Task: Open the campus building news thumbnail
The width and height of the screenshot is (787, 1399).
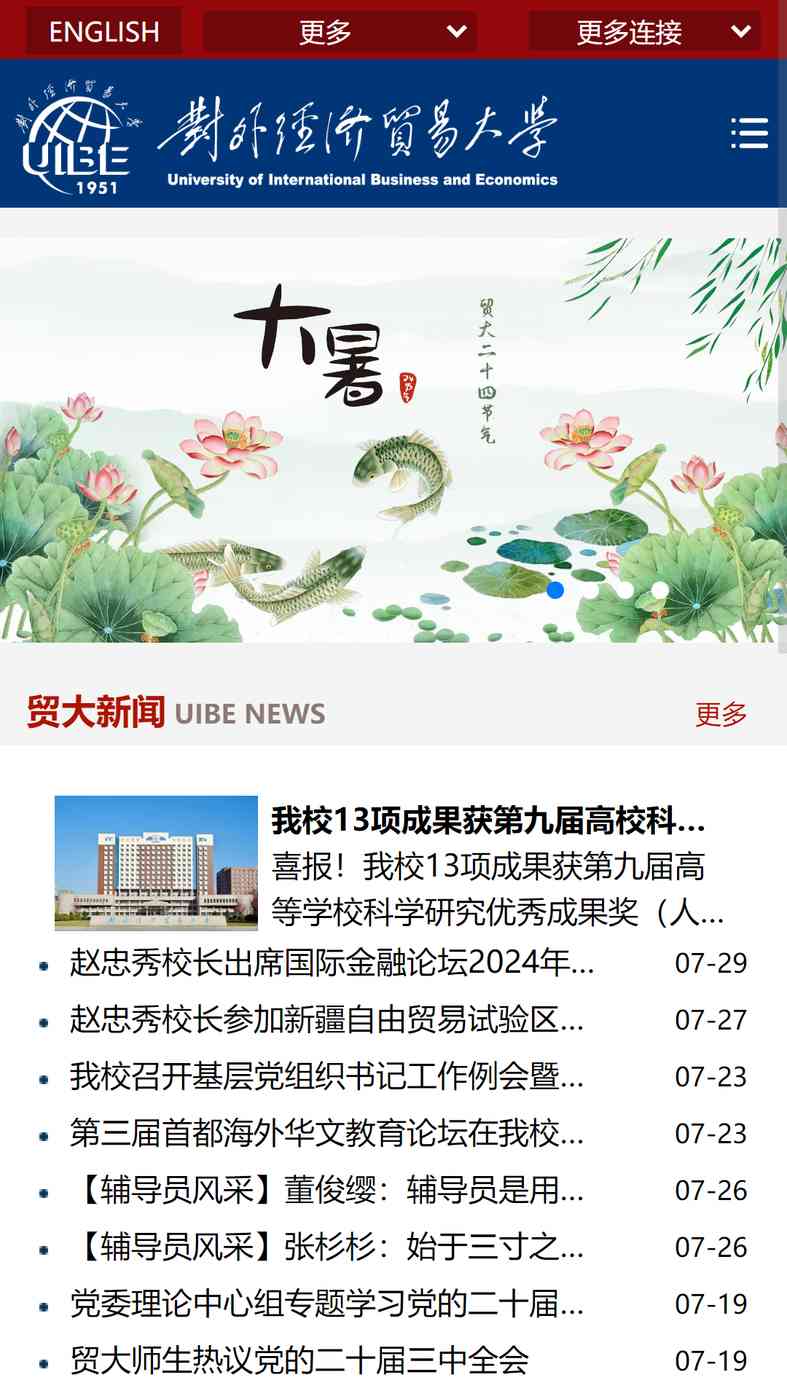Action: coord(156,863)
